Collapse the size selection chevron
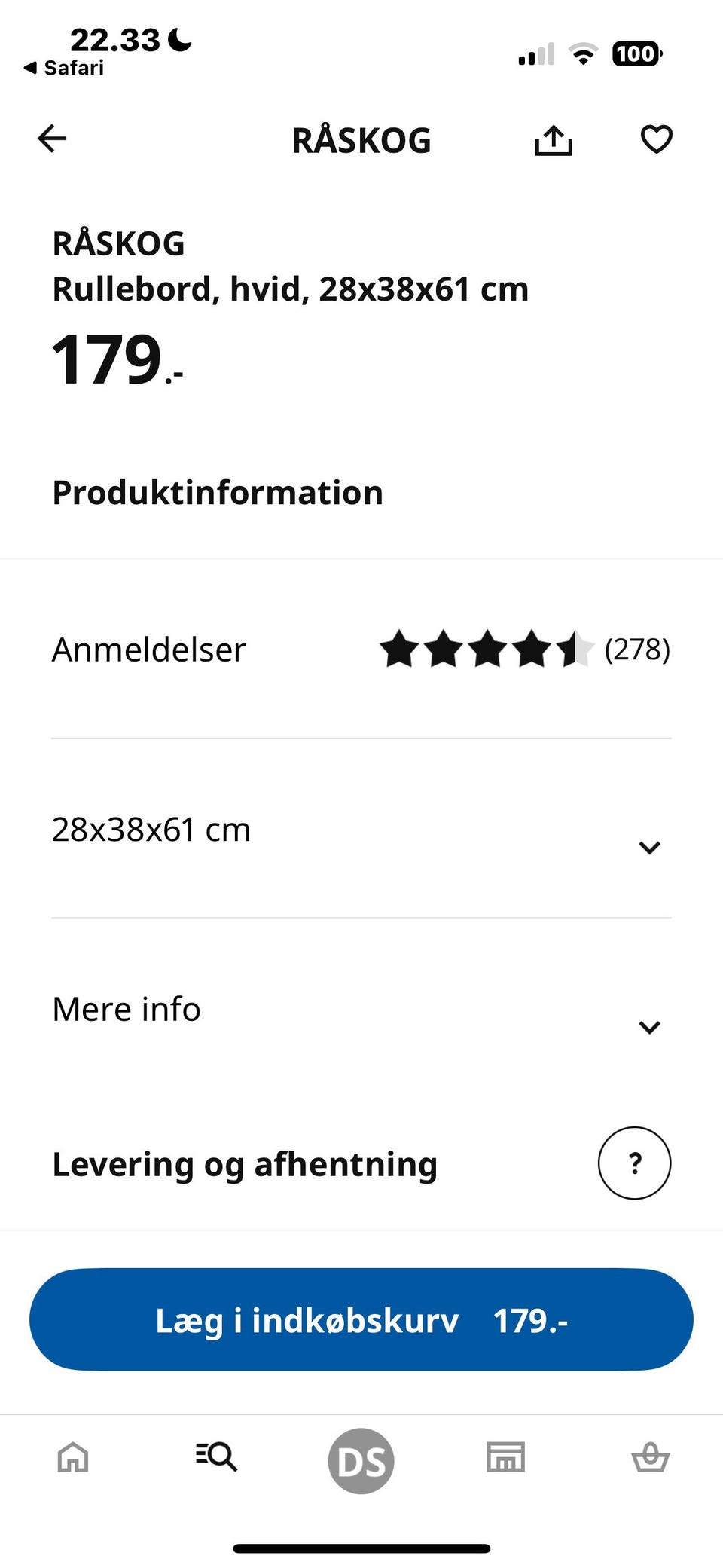723x1568 pixels. [x=650, y=847]
